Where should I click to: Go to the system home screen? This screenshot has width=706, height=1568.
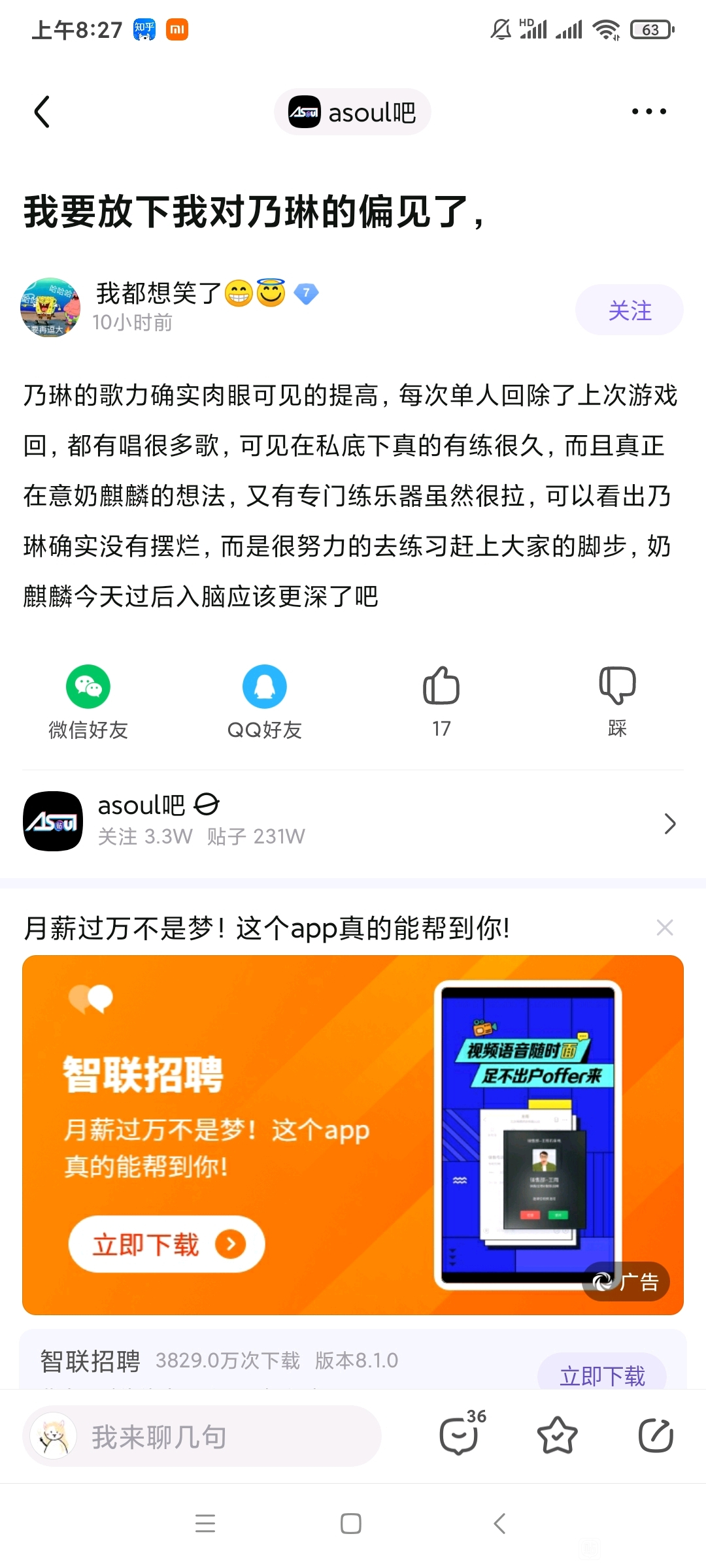click(351, 1524)
